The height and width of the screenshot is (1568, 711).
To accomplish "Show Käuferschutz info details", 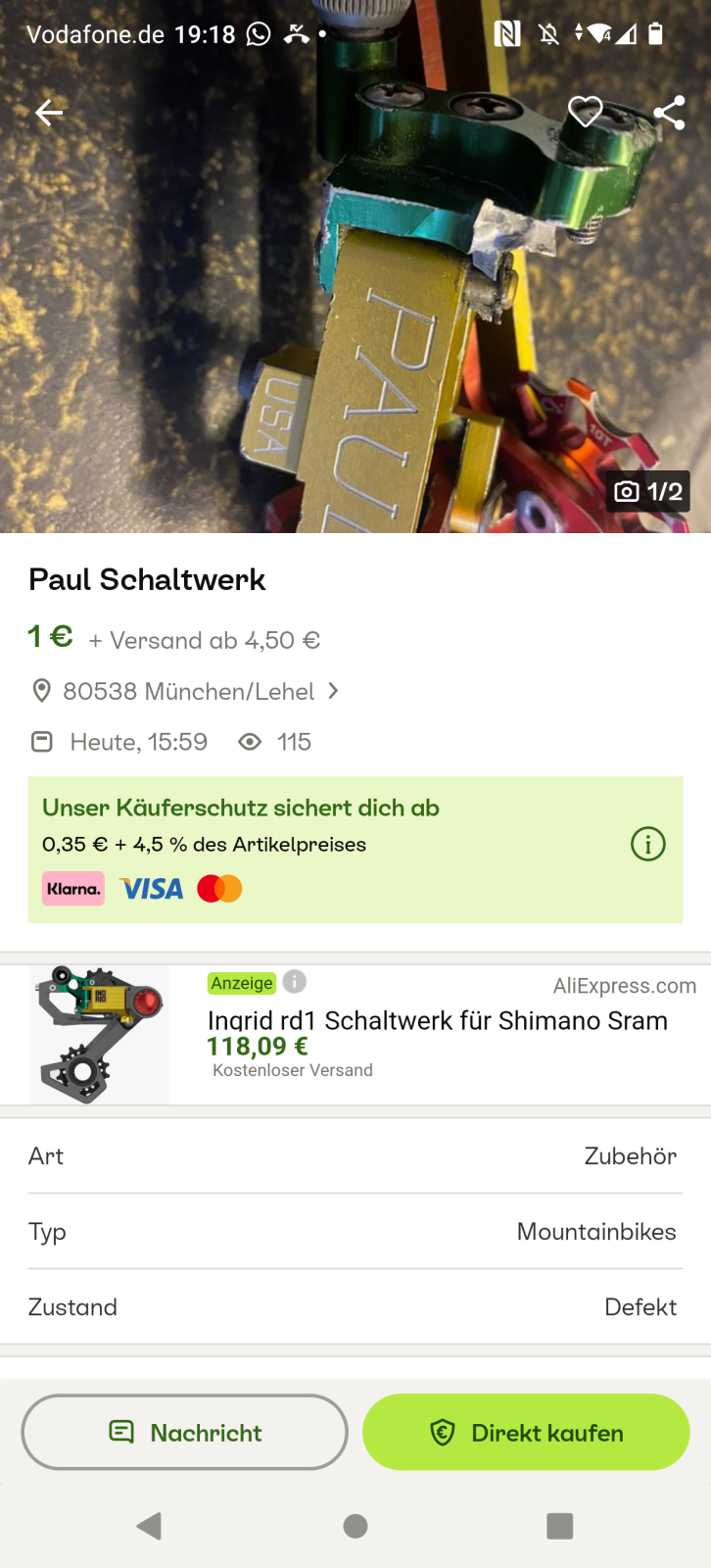I will click(647, 844).
